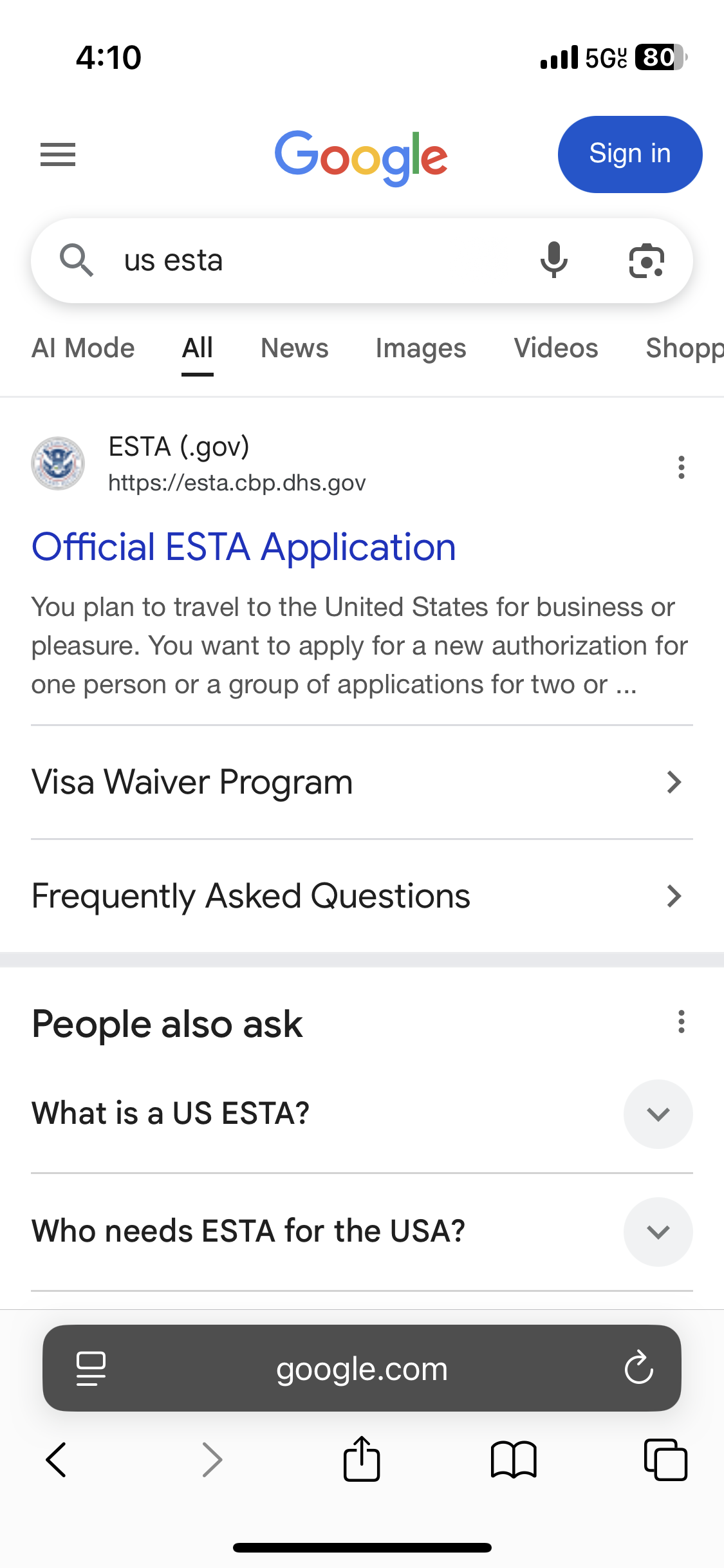Expand 'What is a US ESTA?'
724x1568 pixels.
click(x=362, y=1114)
